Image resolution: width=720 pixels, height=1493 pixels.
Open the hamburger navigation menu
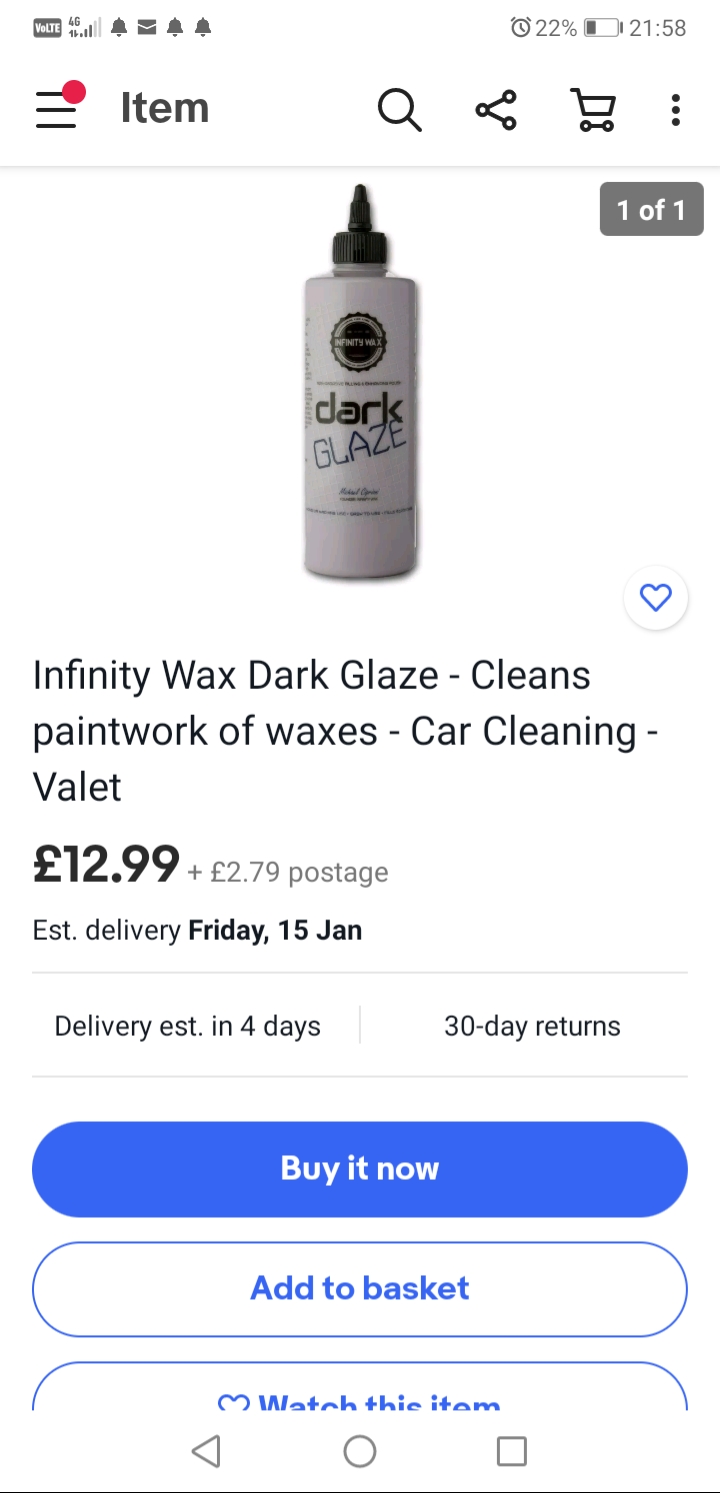[x=57, y=109]
